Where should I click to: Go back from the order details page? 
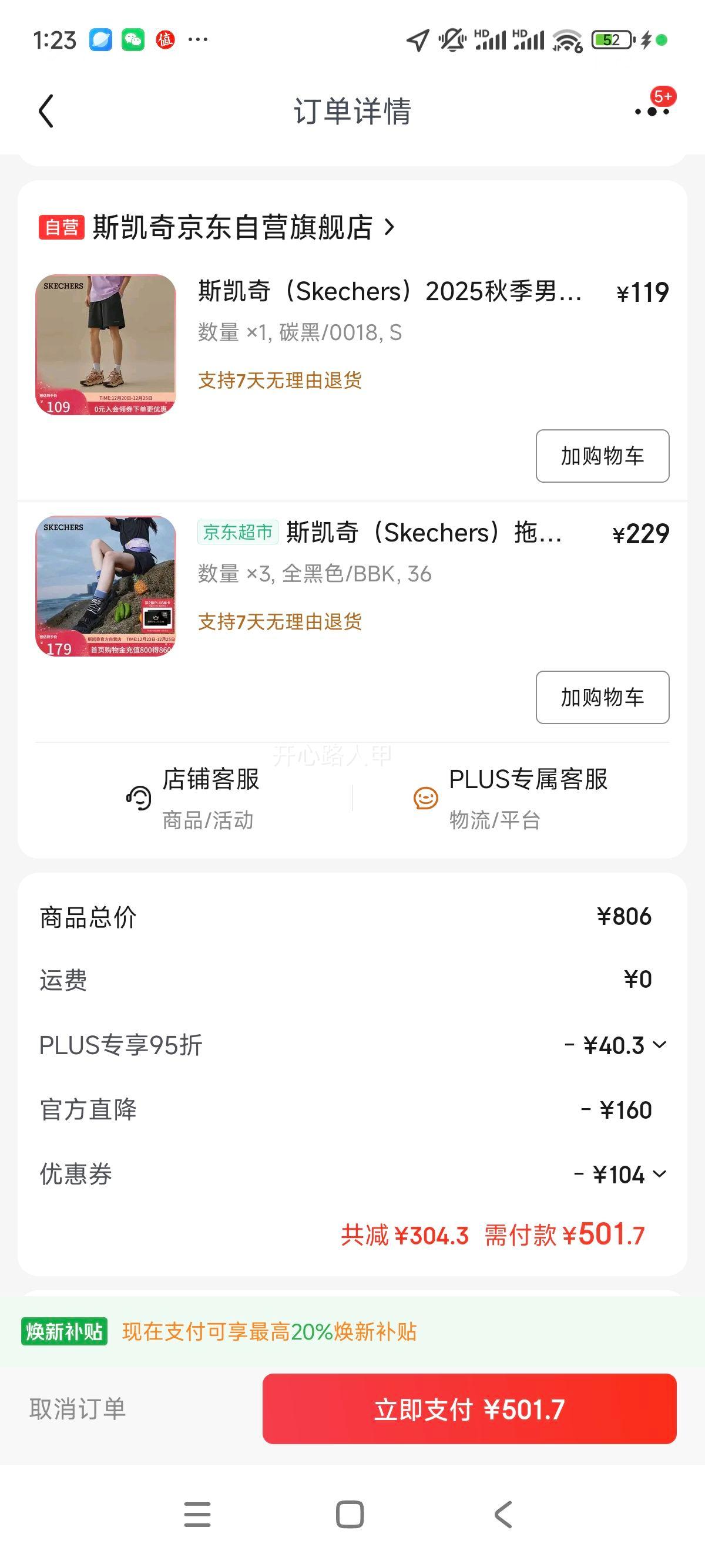pos(46,112)
